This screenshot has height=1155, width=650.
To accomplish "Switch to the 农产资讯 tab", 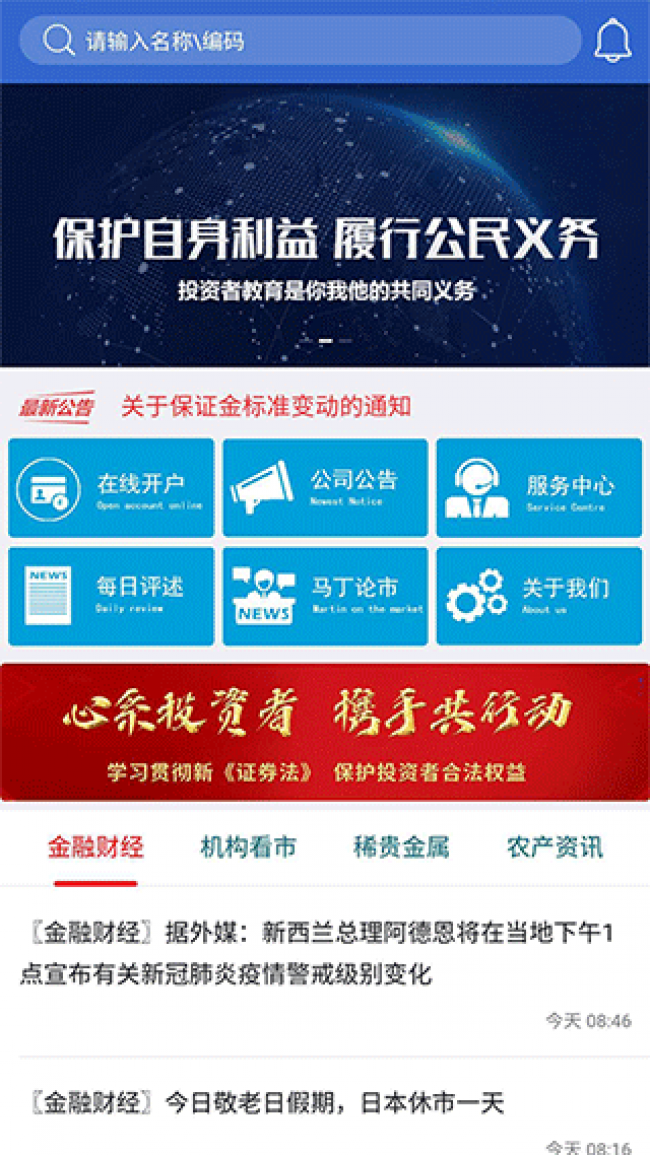I will (554, 848).
